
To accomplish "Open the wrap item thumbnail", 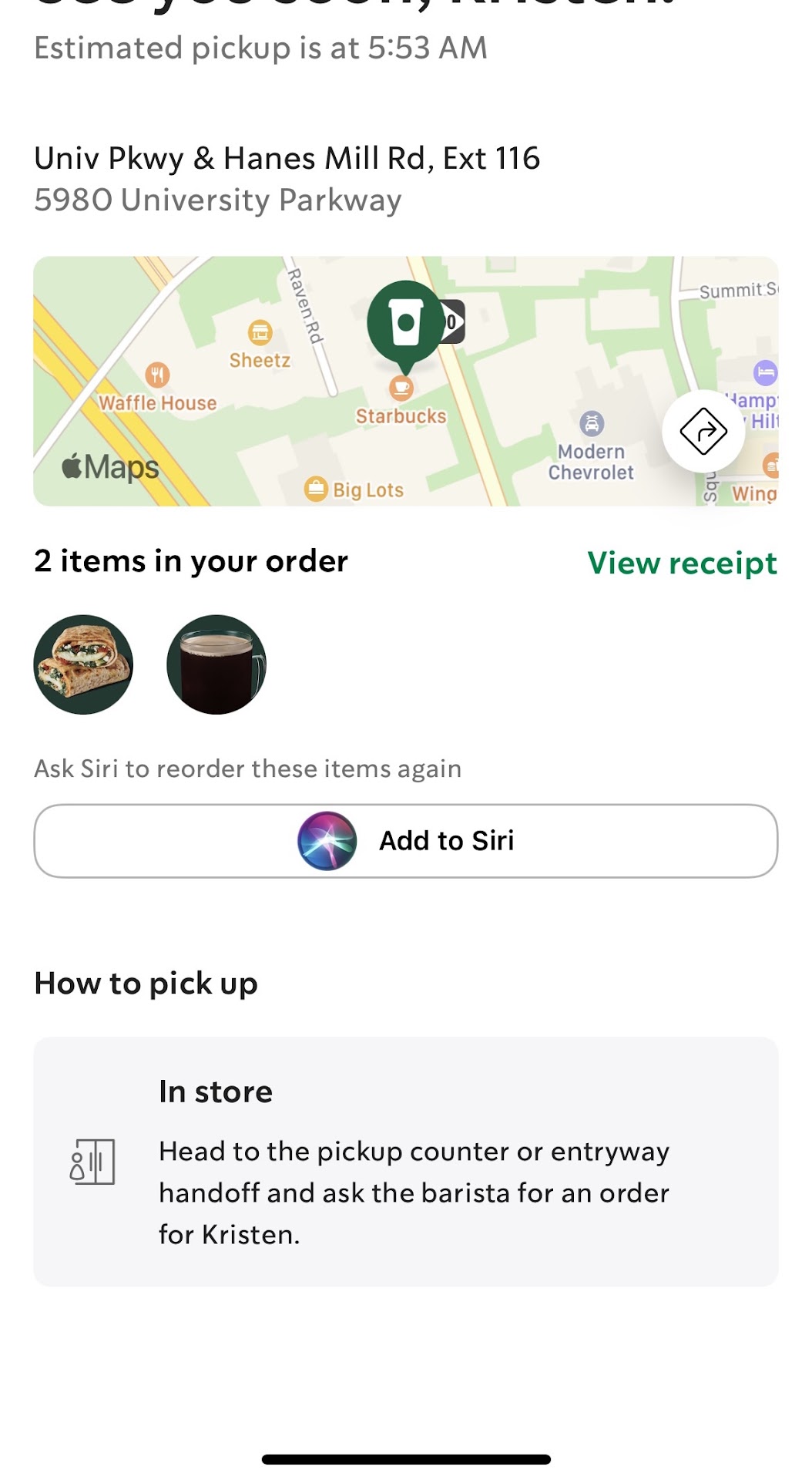I will pos(83,664).
